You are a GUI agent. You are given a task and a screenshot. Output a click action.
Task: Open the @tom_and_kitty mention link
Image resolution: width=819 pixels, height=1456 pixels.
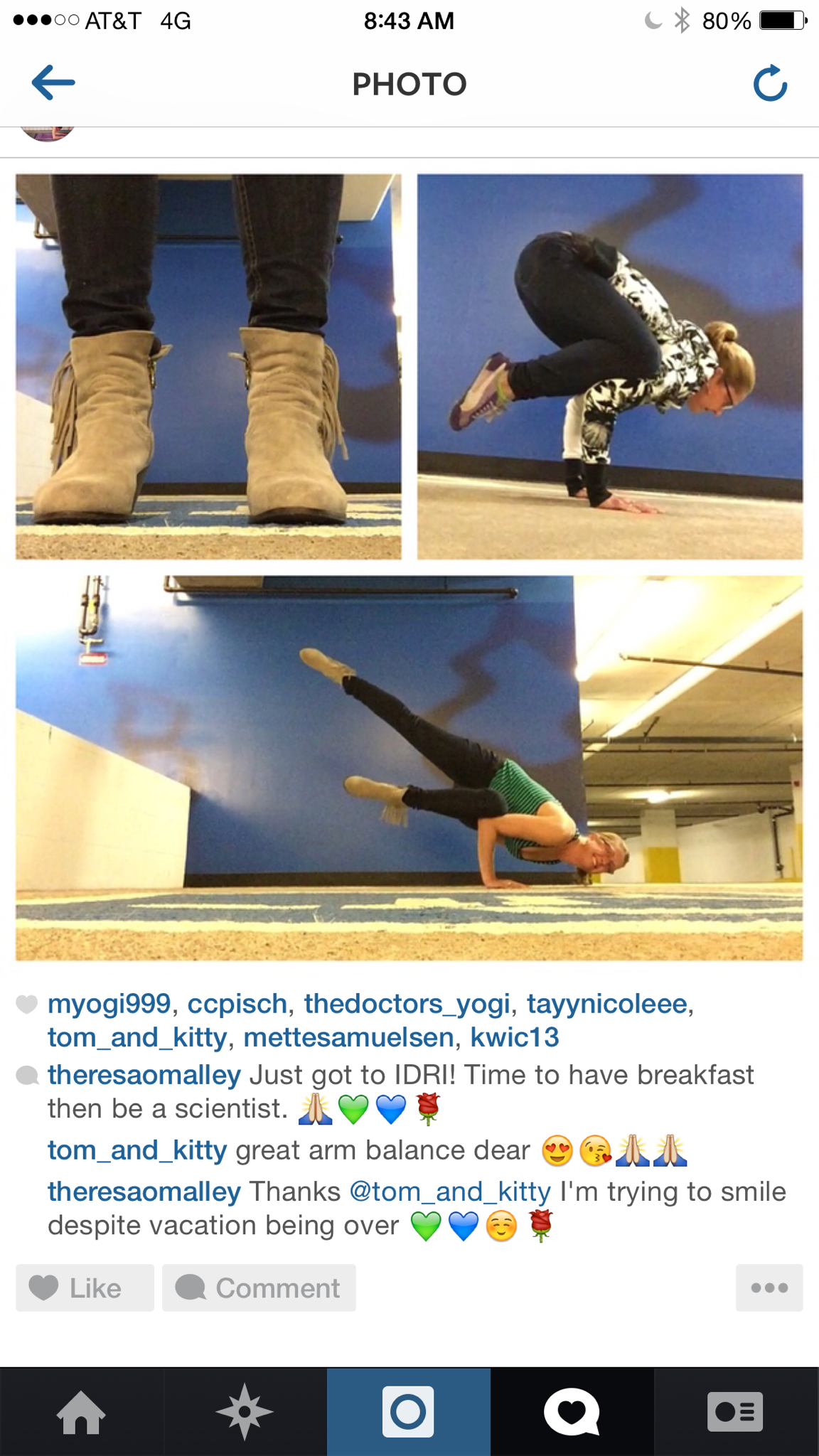click(450, 1192)
